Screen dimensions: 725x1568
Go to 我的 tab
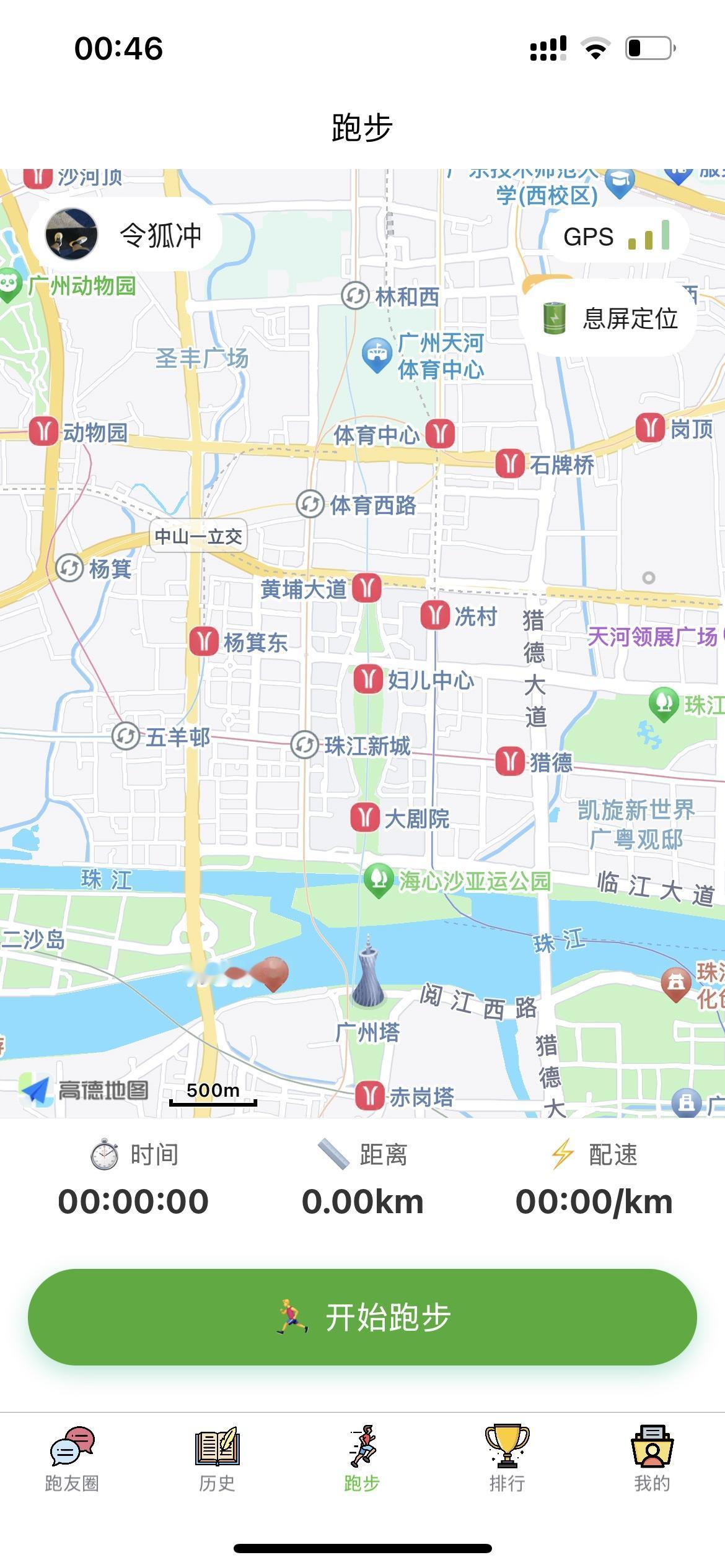(652, 1458)
